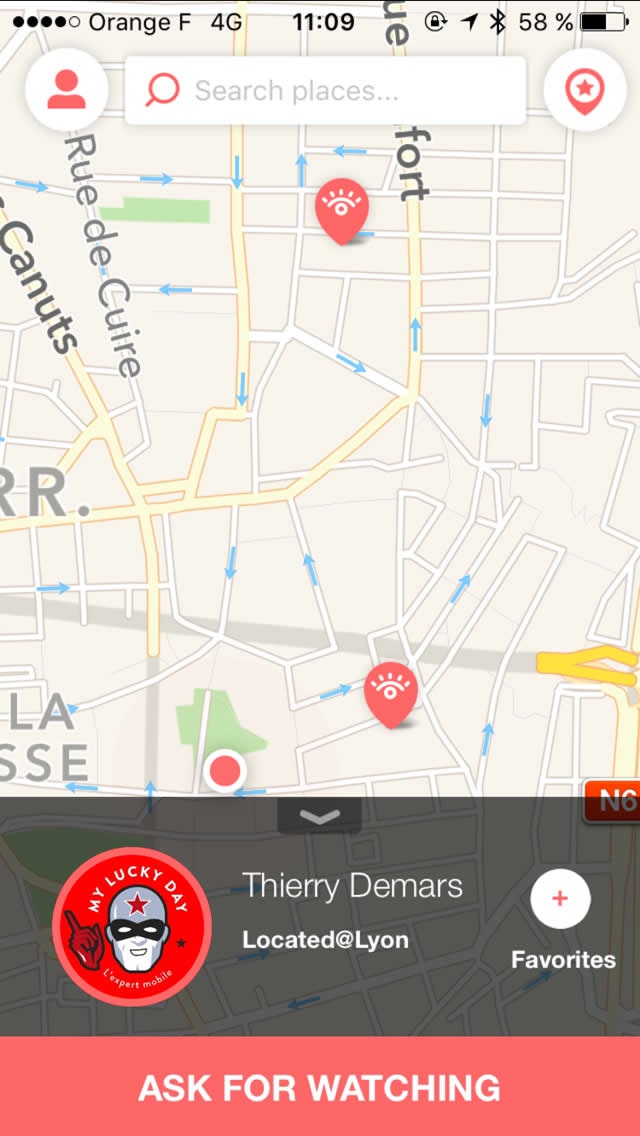Add Thierry Demars to Favorites
The image size is (640, 1136).
coord(560,899)
